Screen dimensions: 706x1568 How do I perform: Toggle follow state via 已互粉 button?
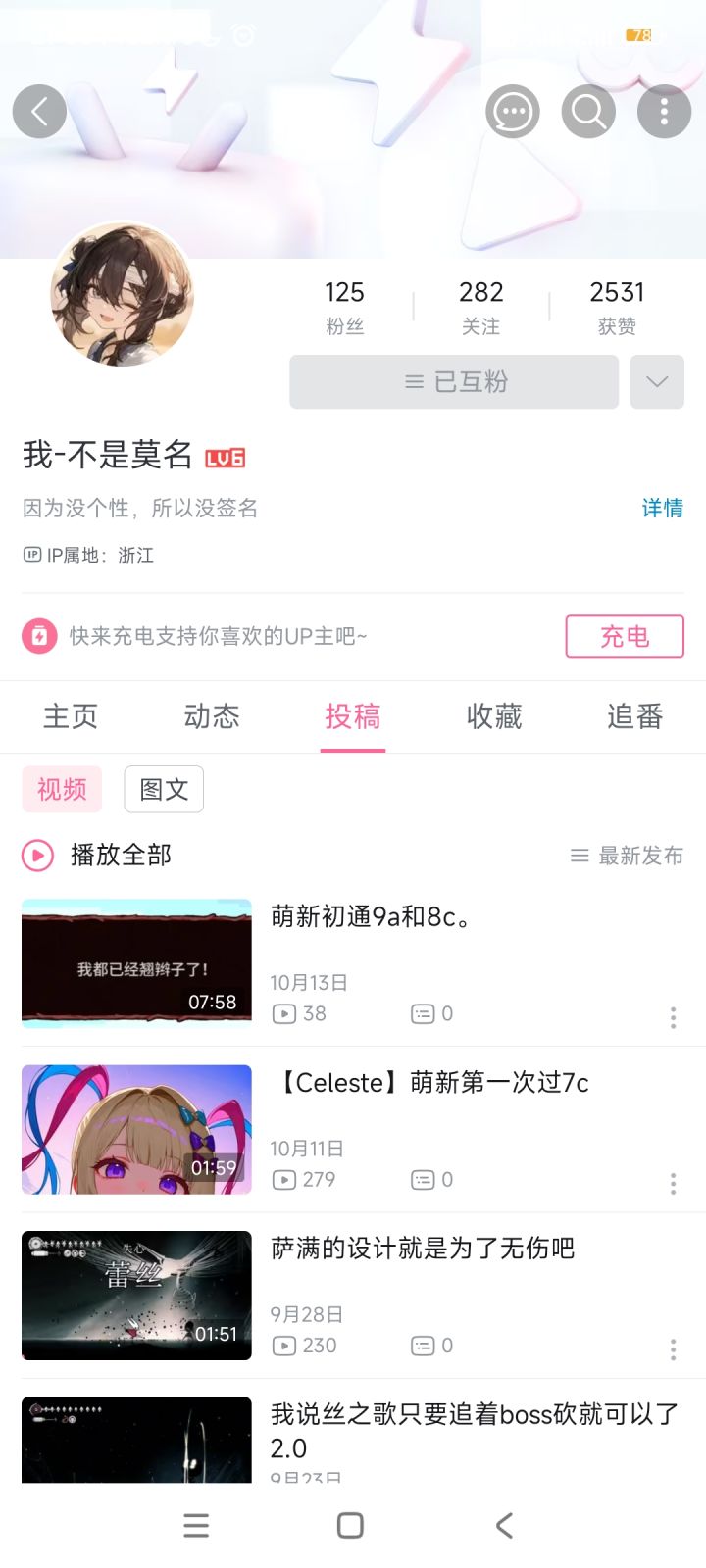pyautogui.click(x=453, y=382)
